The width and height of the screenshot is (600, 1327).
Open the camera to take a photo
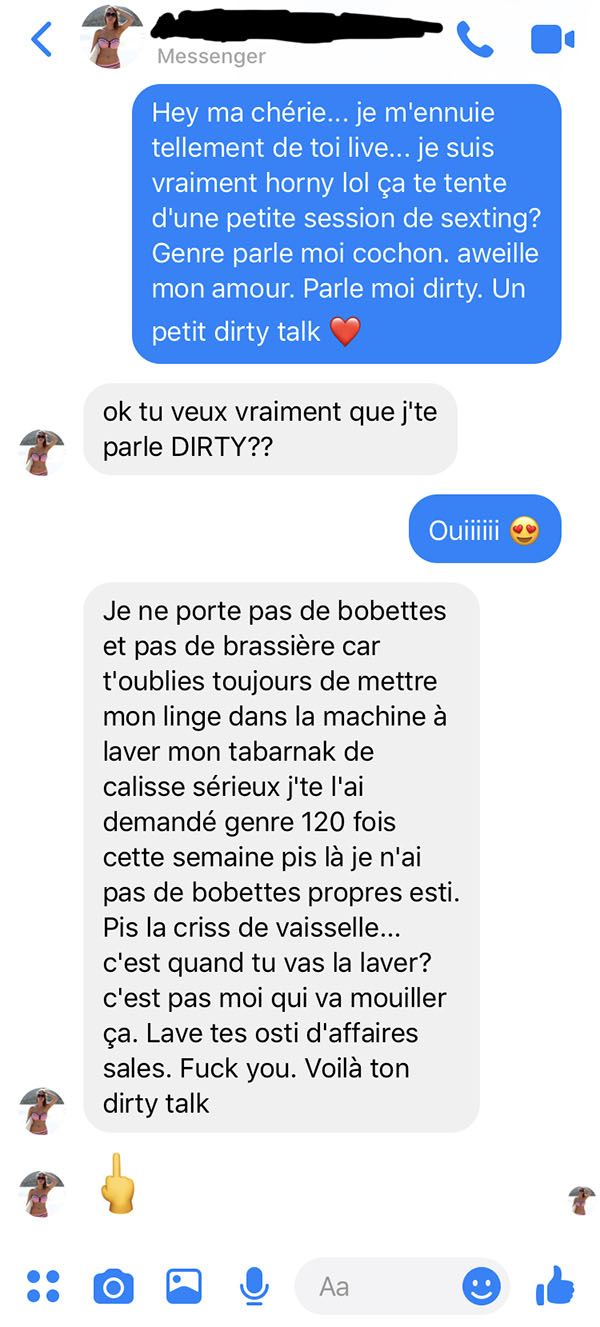[x=113, y=1286]
